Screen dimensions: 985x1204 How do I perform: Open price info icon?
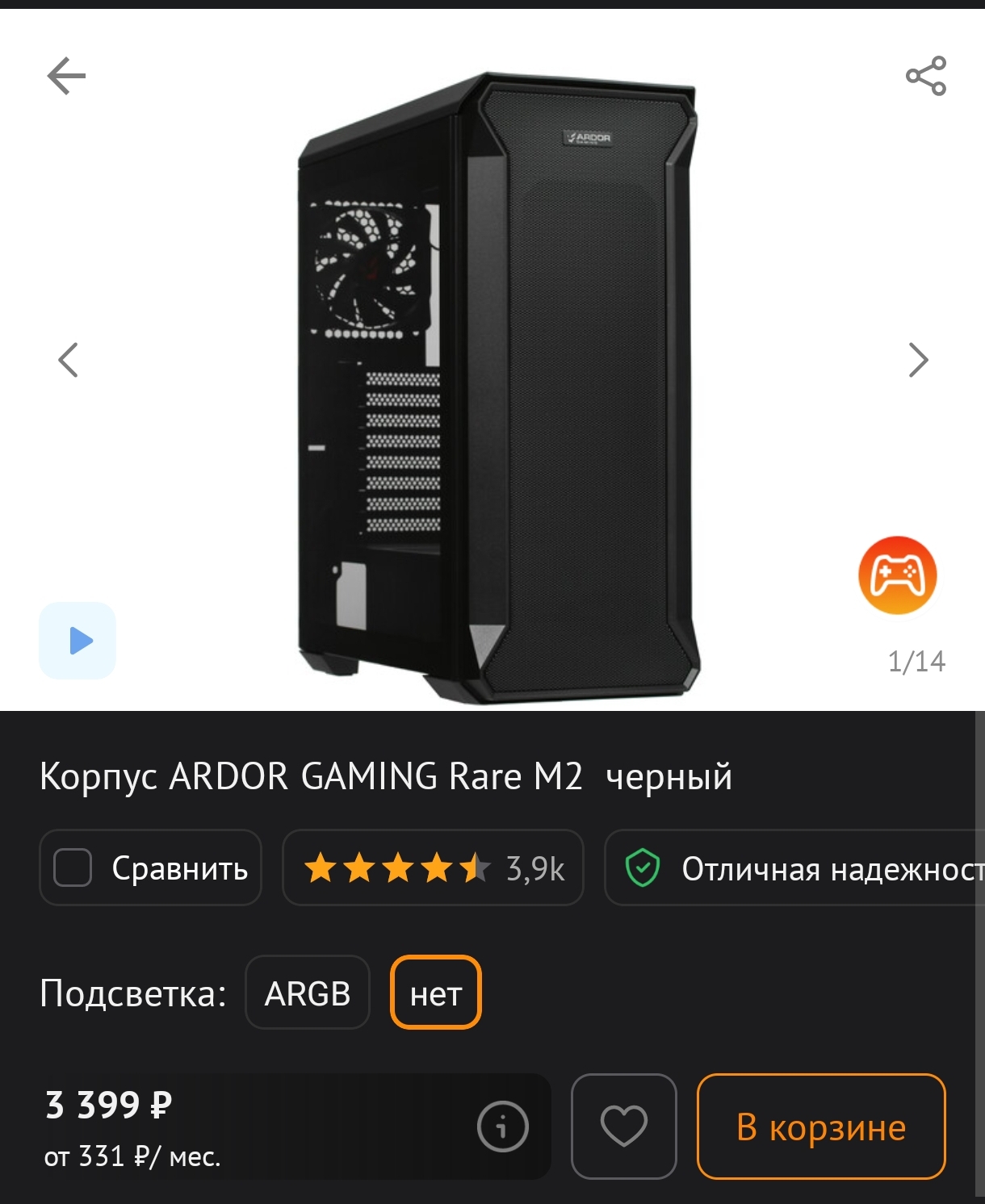coord(502,1126)
